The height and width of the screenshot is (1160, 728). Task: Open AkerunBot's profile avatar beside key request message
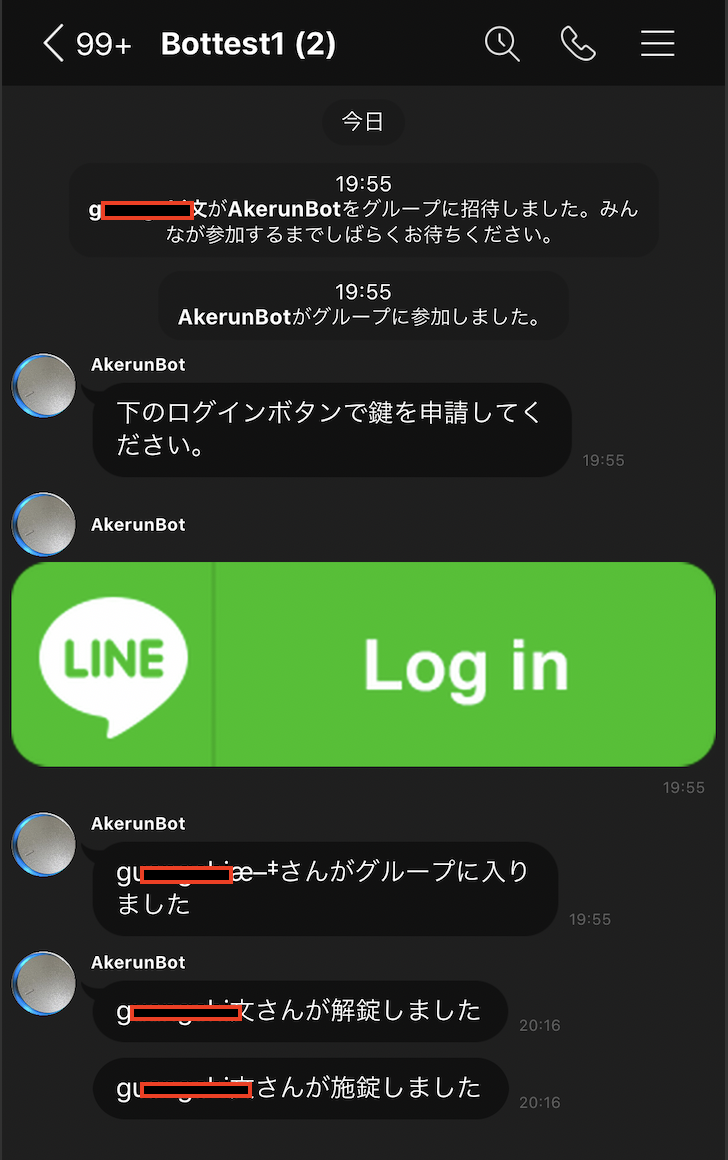coord(43,385)
